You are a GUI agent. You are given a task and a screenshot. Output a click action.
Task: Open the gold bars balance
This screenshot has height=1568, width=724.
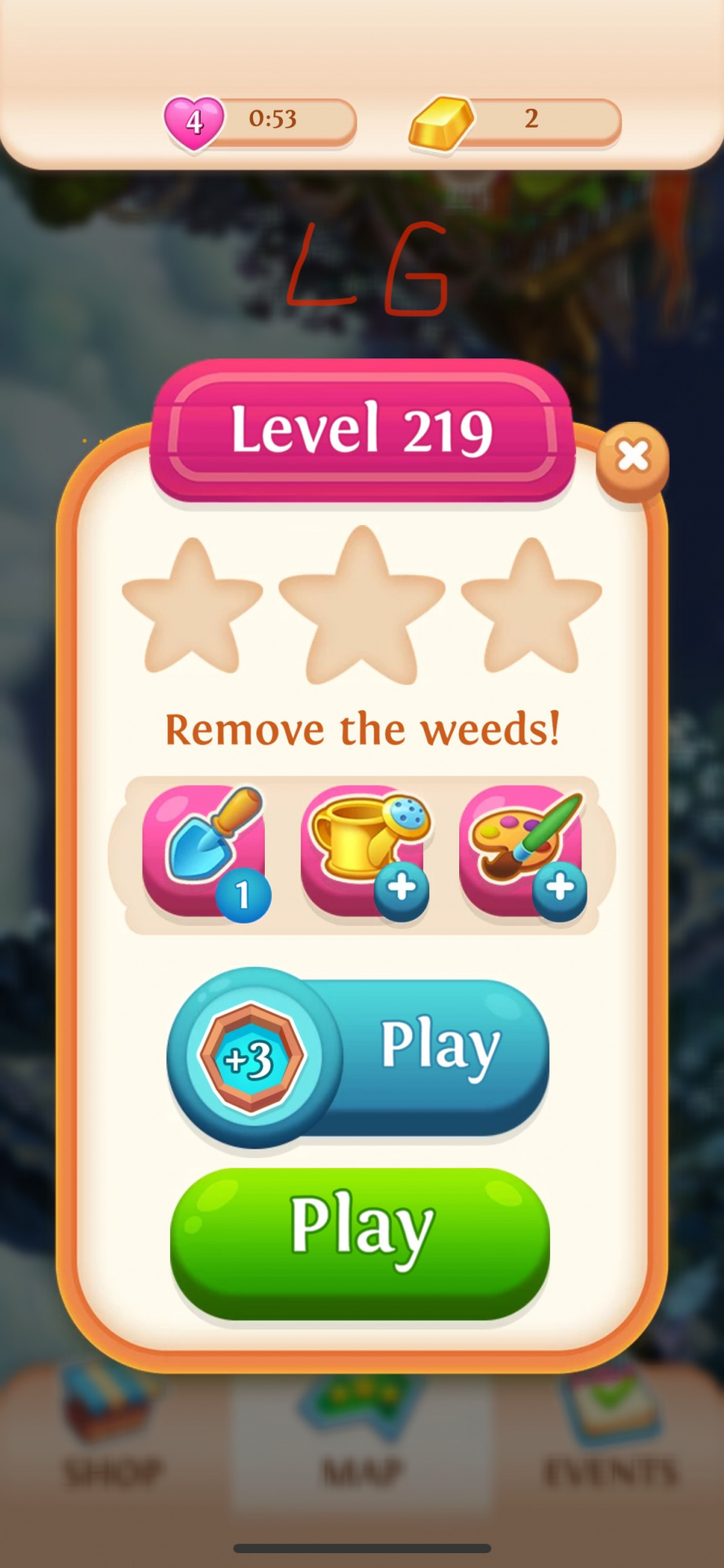coord(516,122)
